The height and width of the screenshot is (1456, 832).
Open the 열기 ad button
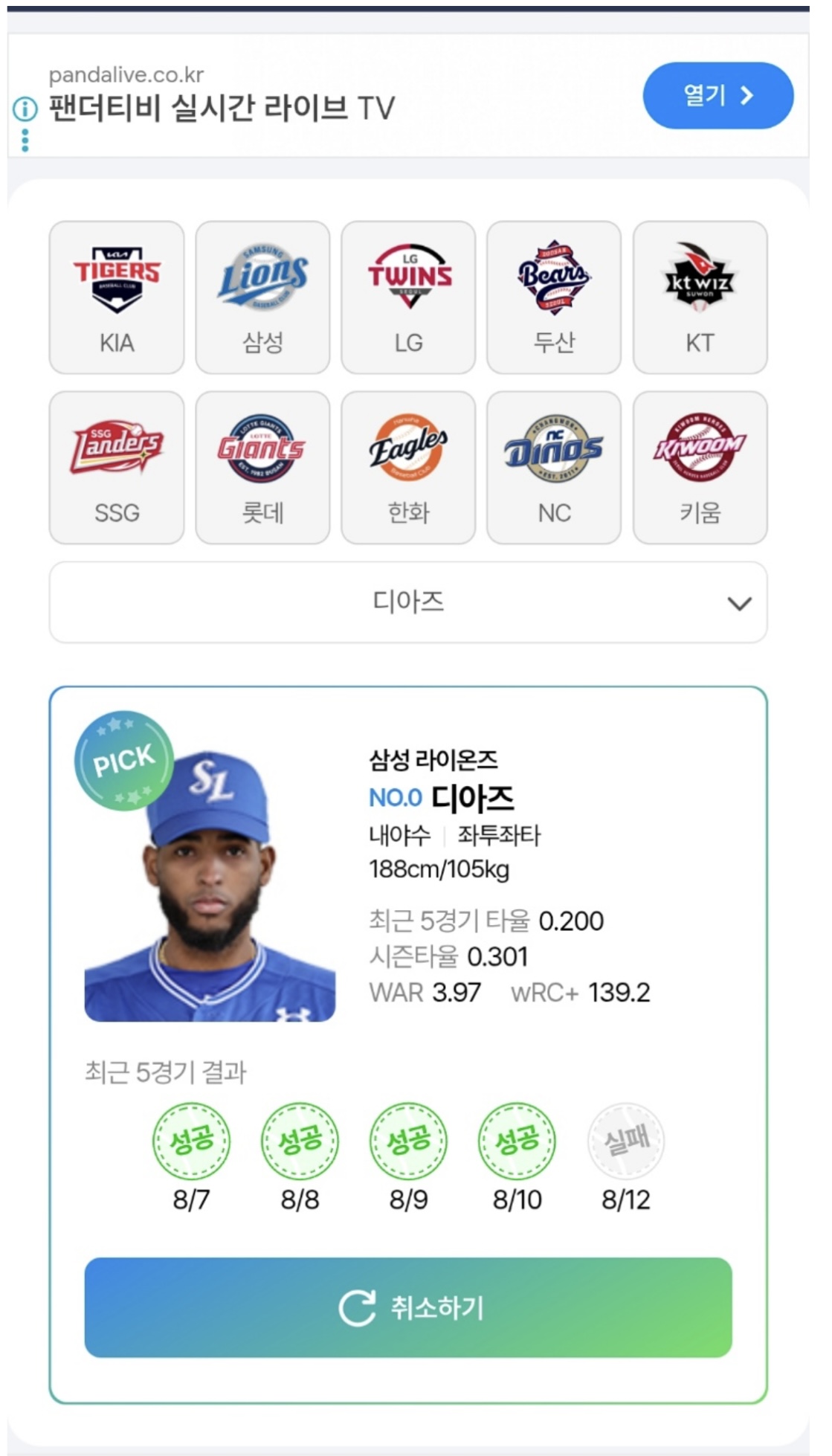click(x=718, y=96)
